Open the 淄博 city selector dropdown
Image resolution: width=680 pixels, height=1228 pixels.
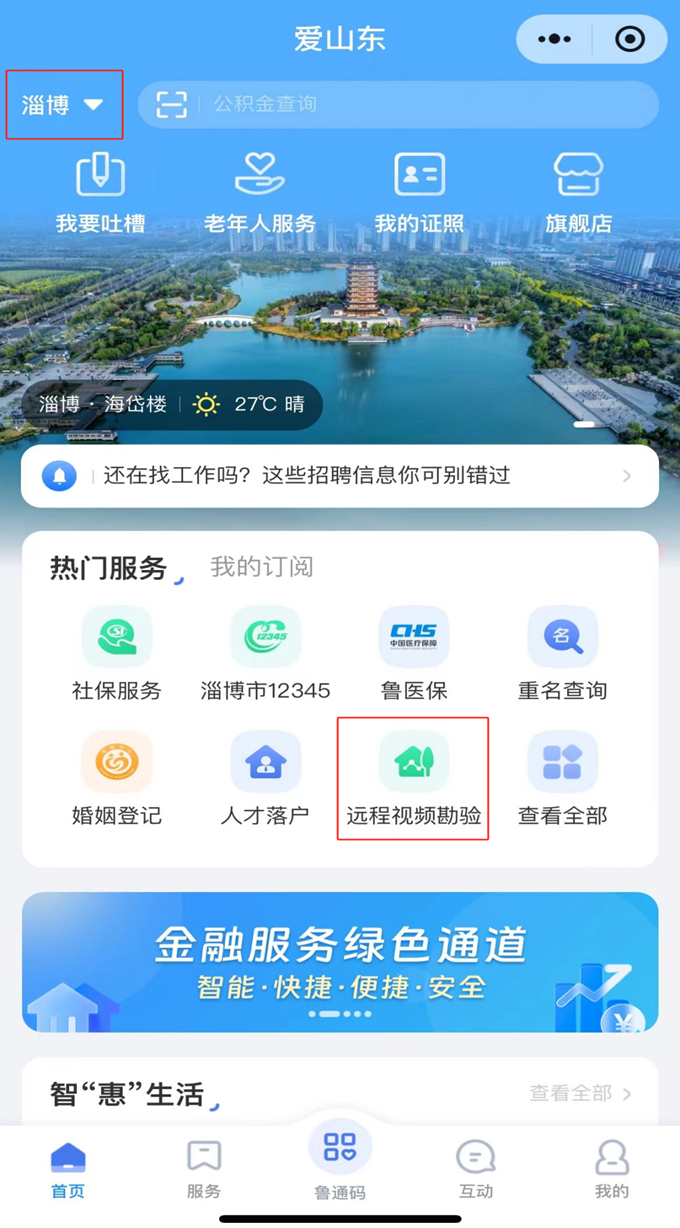pyautogui.click(x=63, y=104)
